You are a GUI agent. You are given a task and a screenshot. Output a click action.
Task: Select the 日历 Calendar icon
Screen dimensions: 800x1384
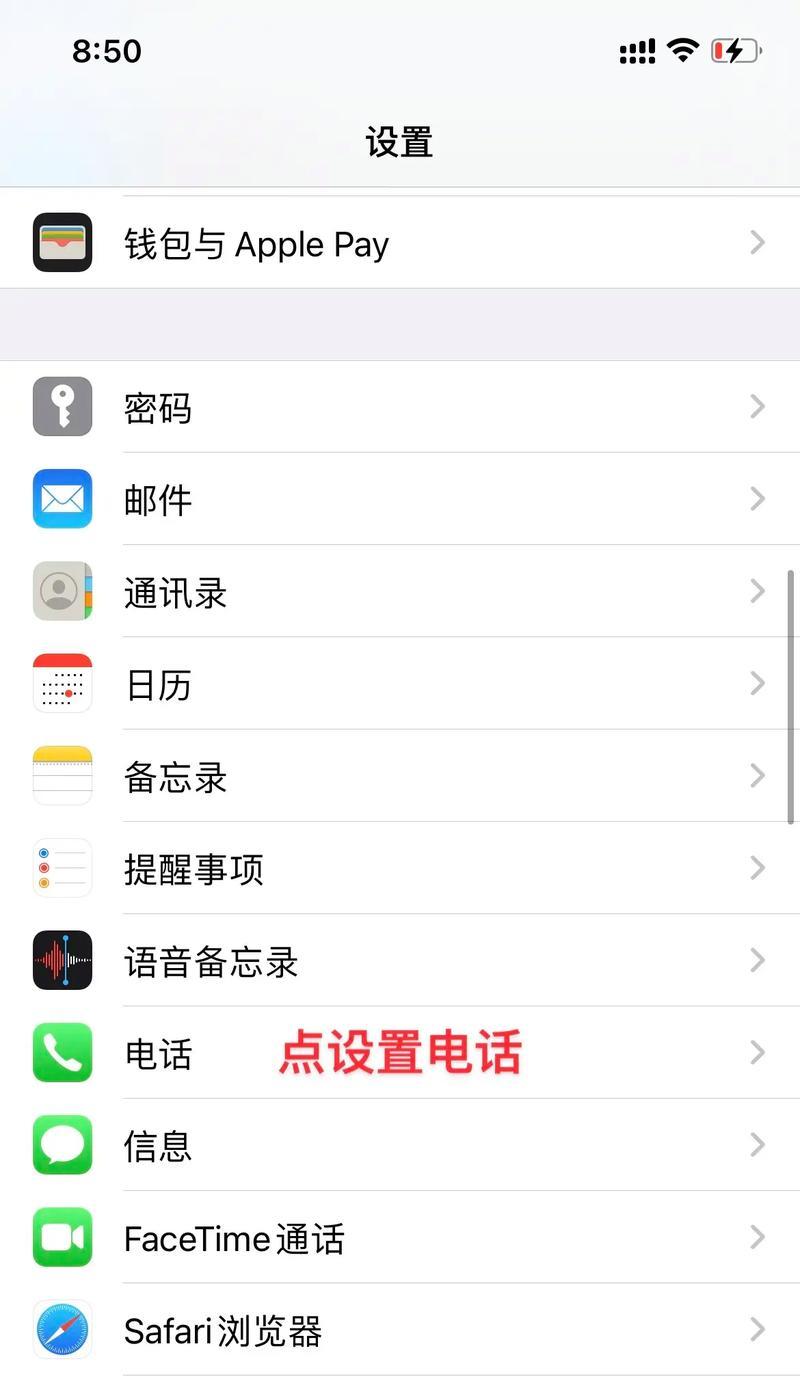click(62, 683)
